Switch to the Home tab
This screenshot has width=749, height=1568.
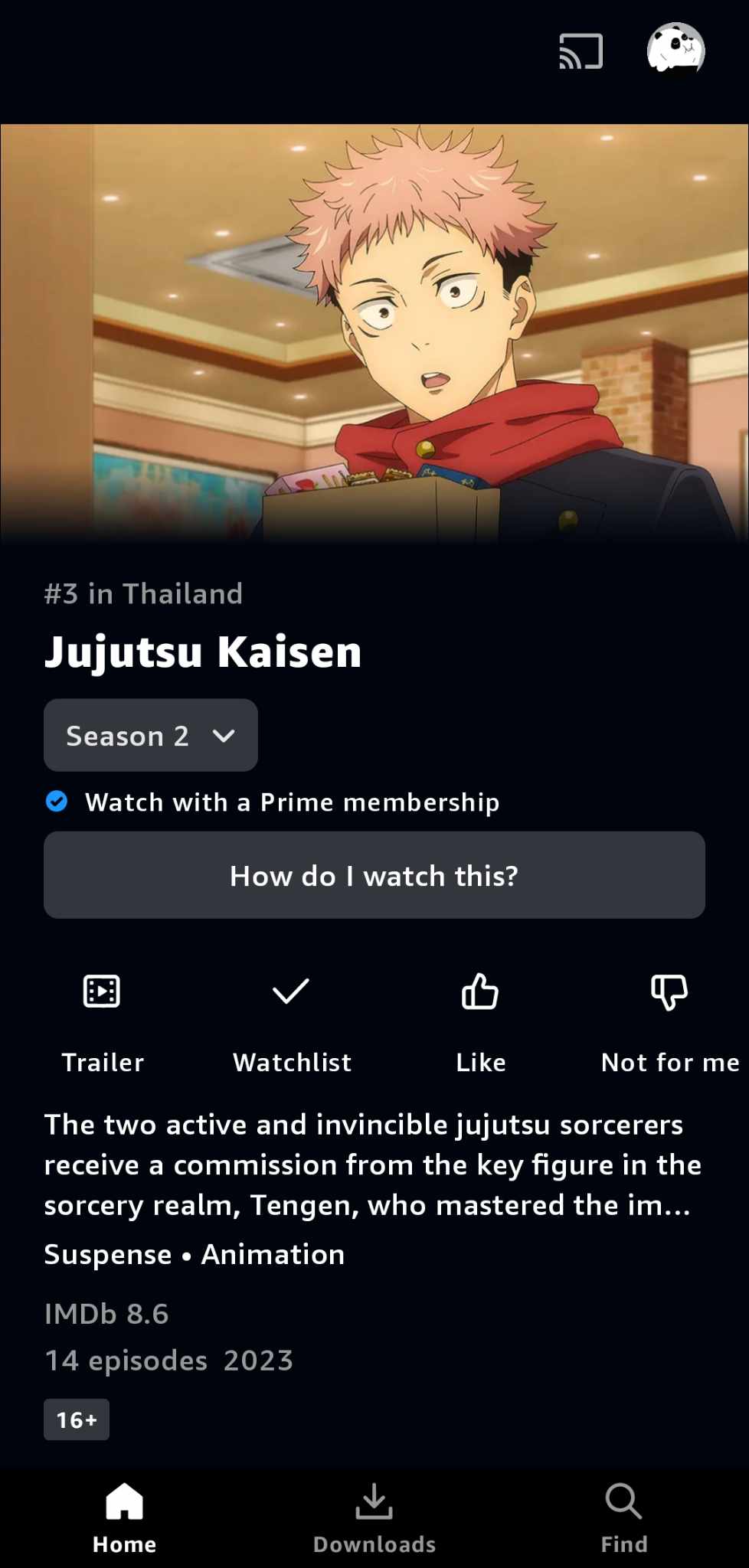(124, 1517)
